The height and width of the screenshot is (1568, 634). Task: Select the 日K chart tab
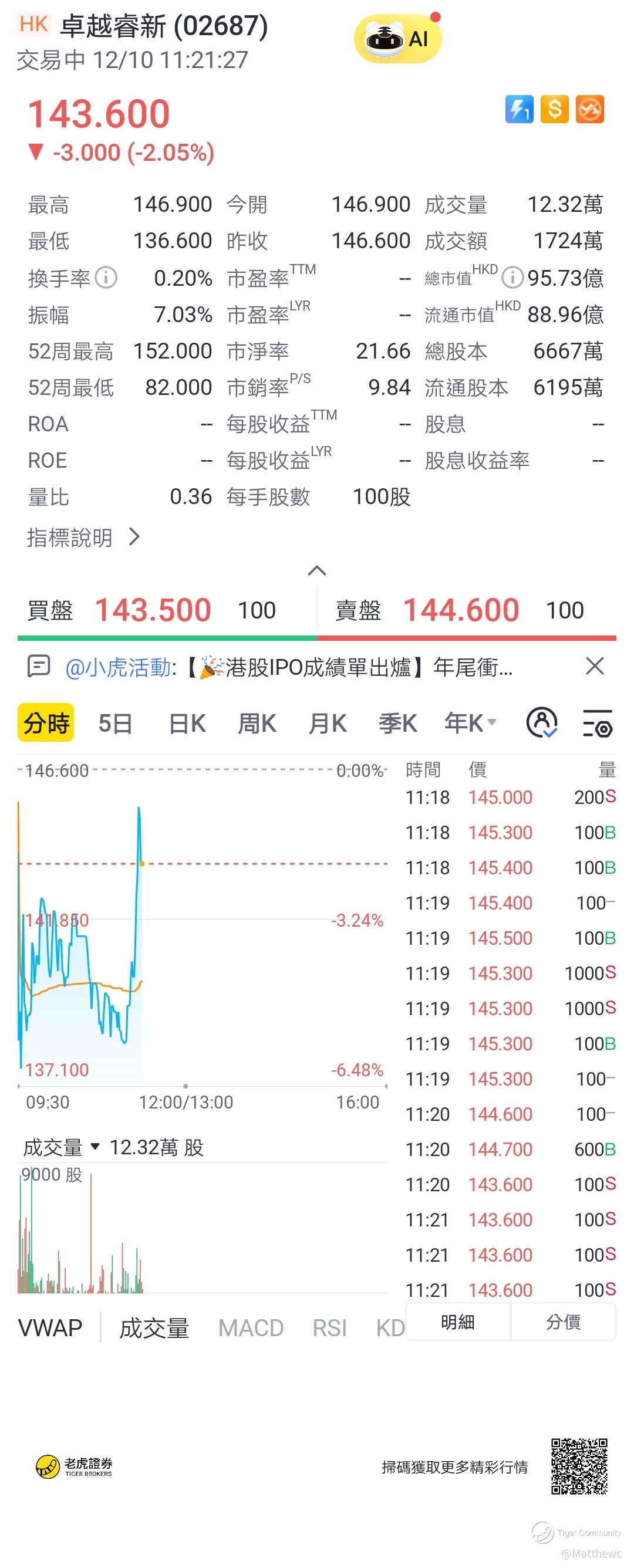click(x=187, y=723)
